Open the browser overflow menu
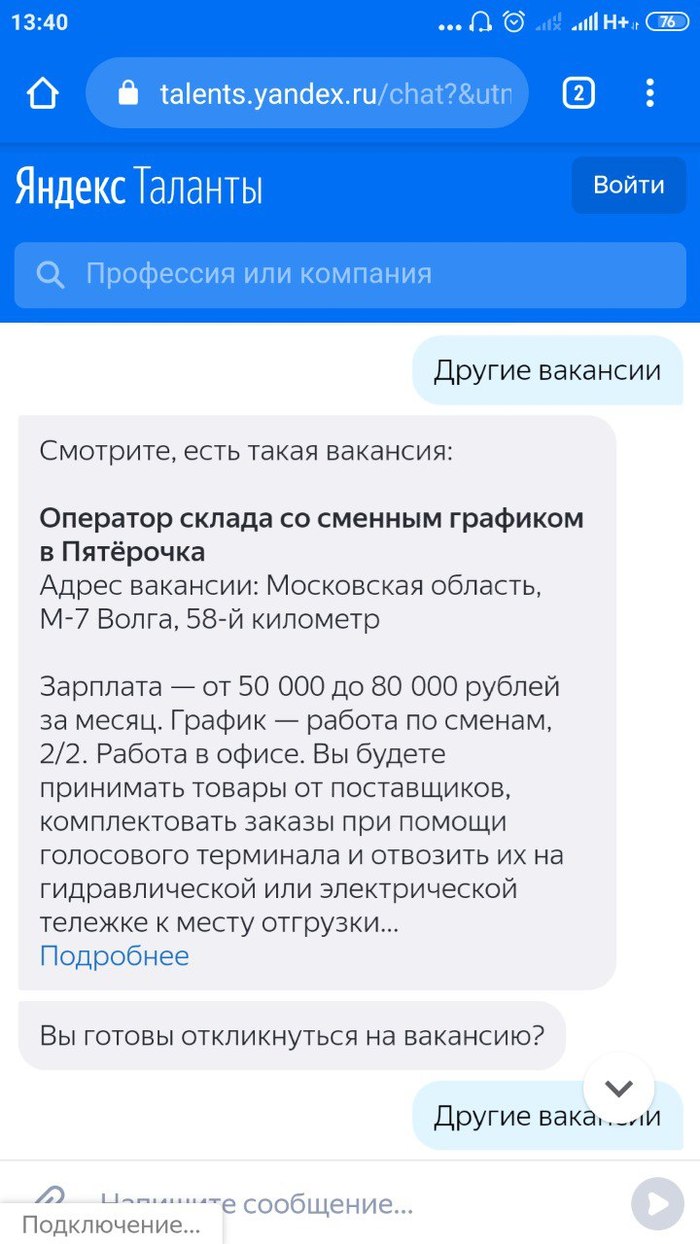The width and height of the screenshot is (700, 1244). [650, 94]
